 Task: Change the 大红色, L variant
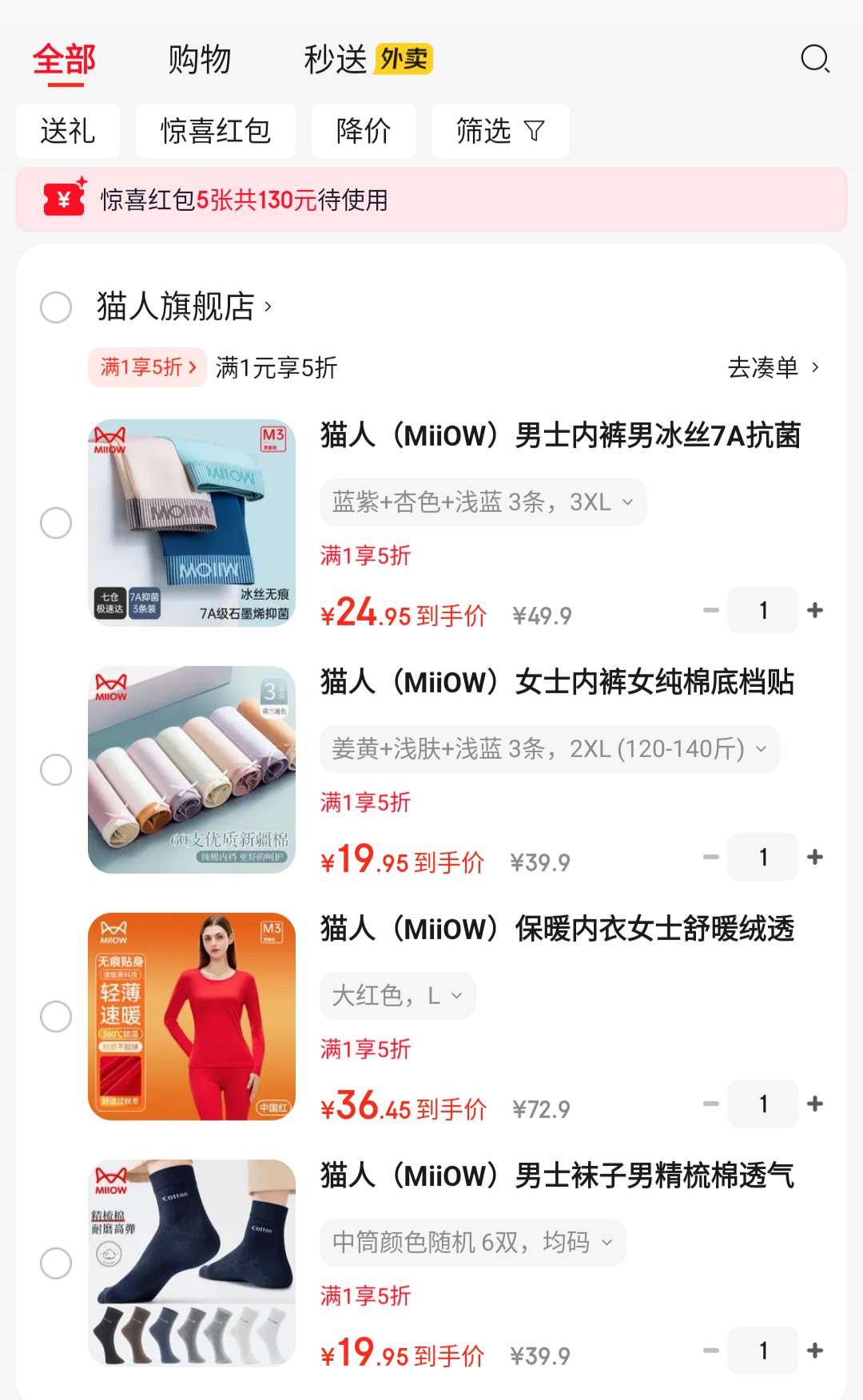tap(397, 996)
